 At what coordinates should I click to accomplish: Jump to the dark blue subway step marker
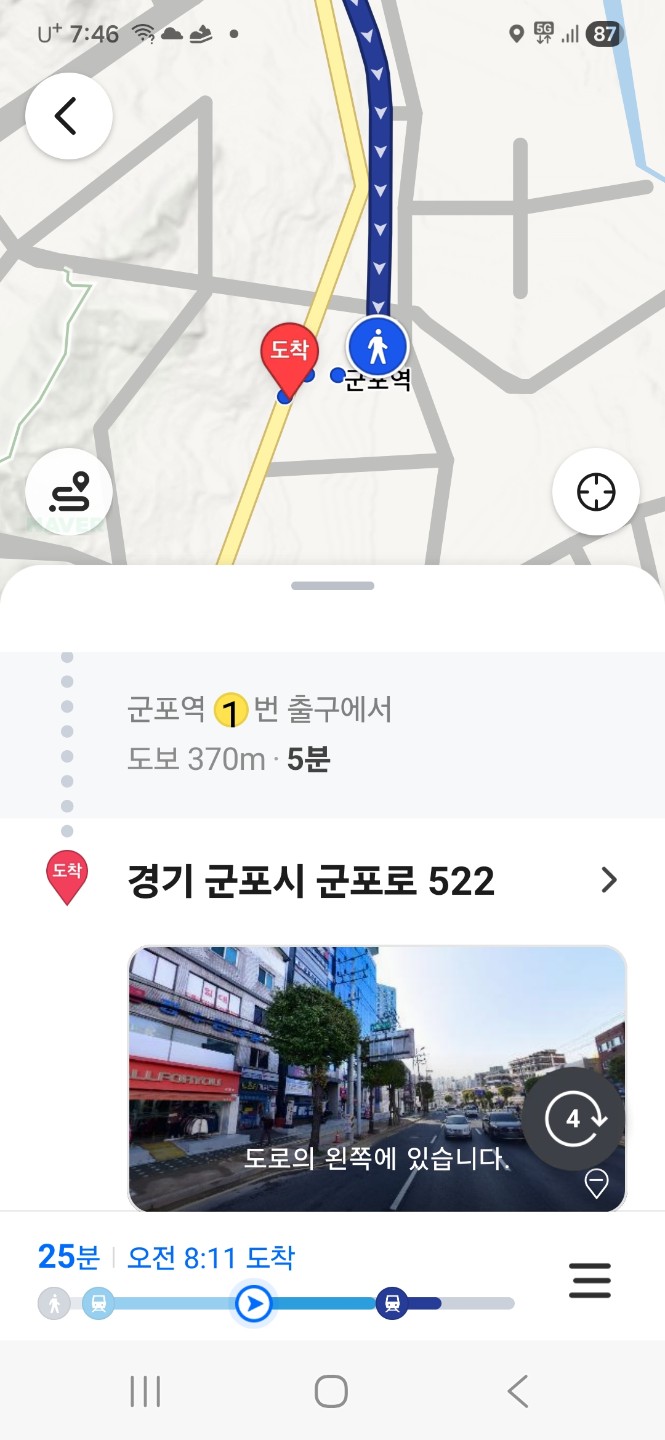392,1303
